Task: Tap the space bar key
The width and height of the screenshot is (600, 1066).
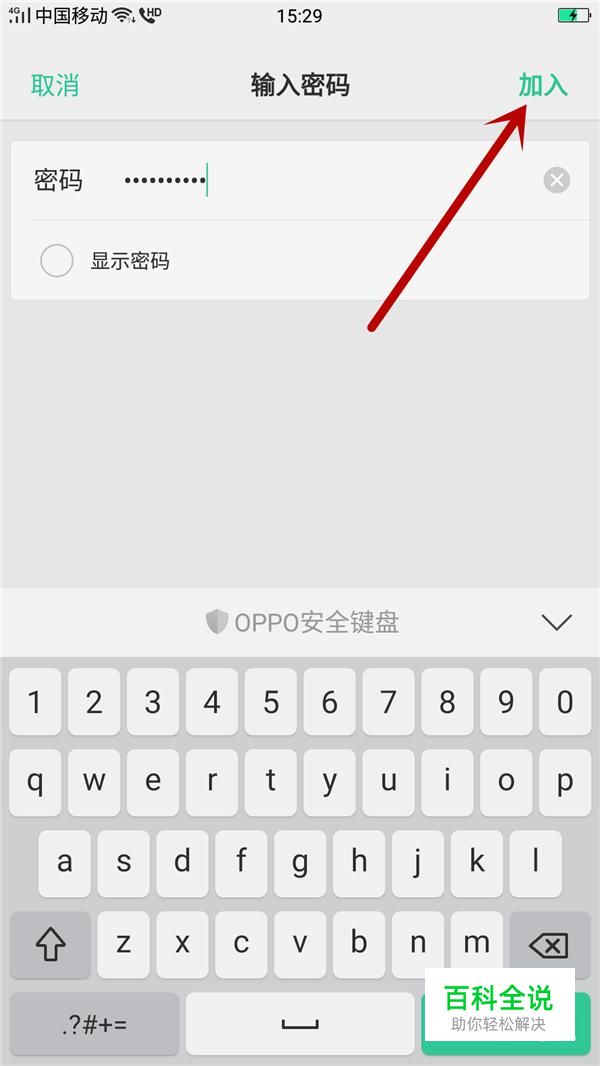Action: [x=300, y=1024]
